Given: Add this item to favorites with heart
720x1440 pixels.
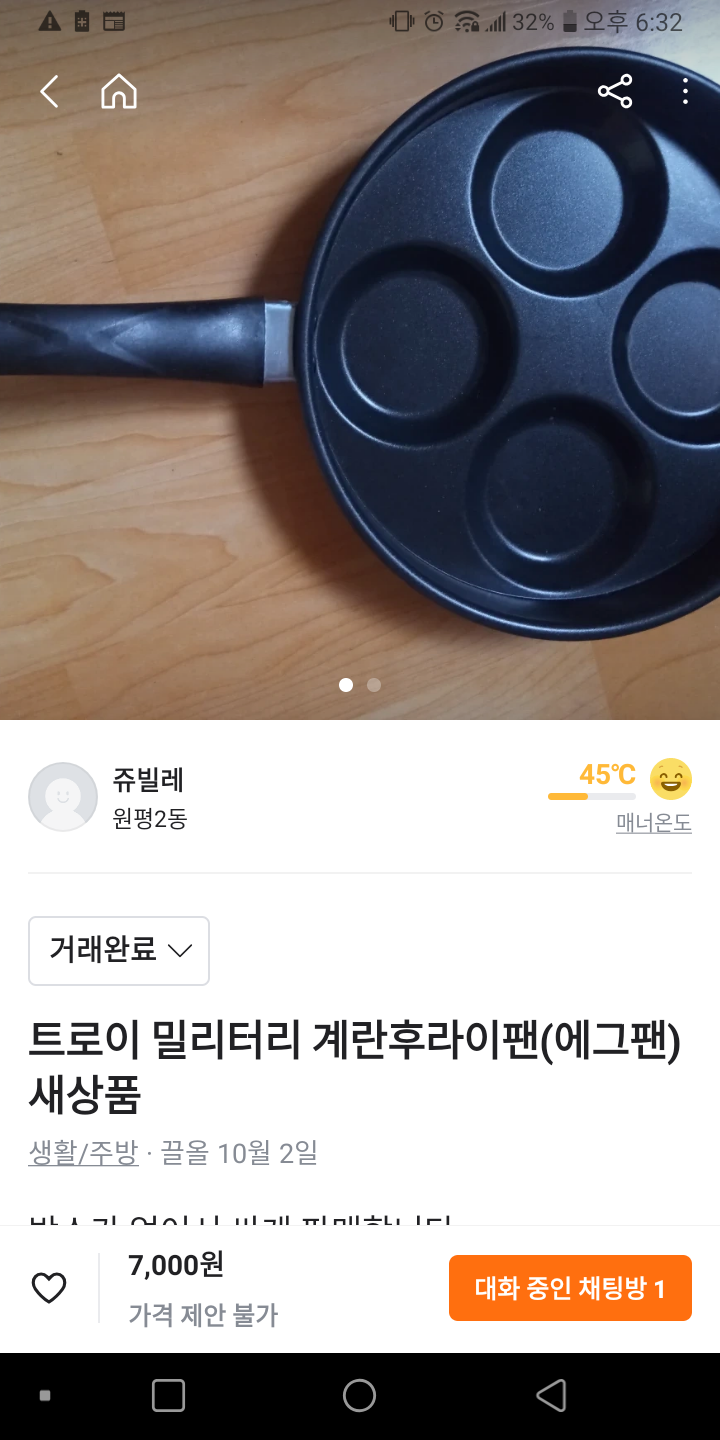Looking at the screenshot, I should [x=49, y=1288].
